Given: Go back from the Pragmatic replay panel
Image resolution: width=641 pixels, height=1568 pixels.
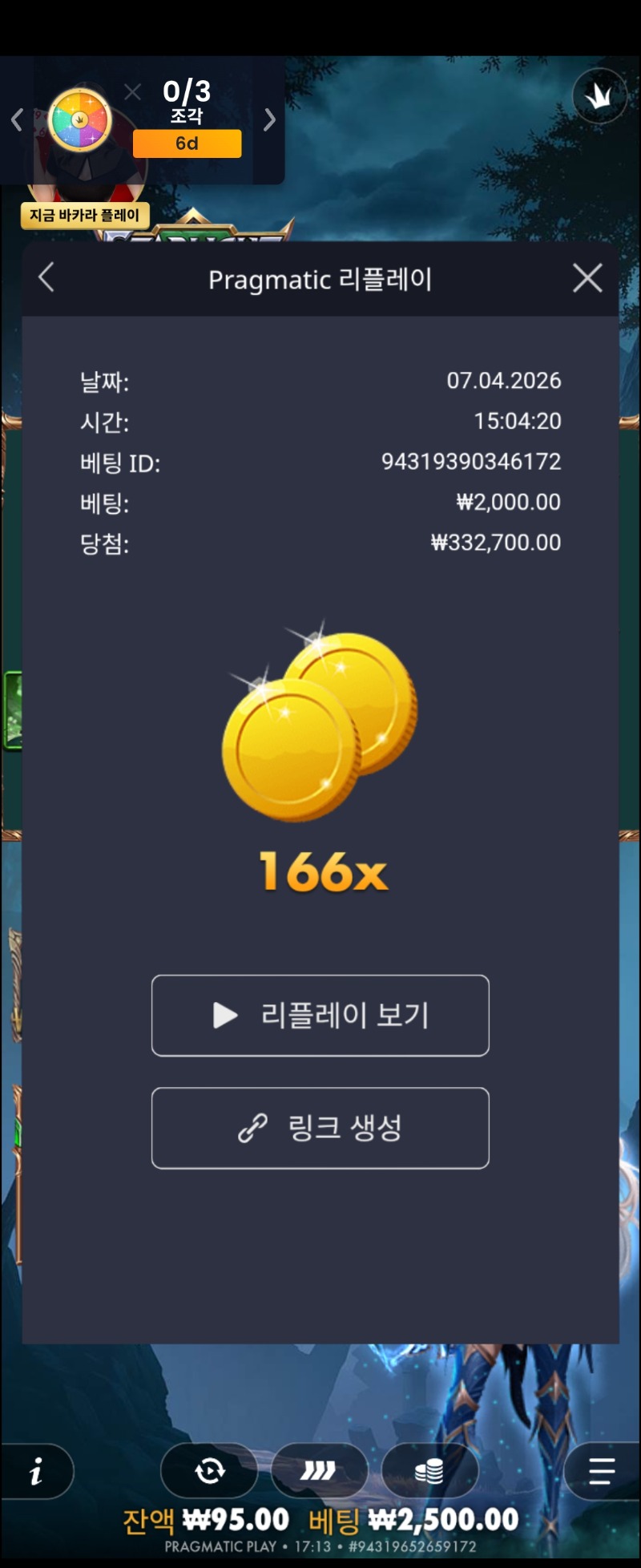Looking at the screenshot, I should (x=46, y=278).
